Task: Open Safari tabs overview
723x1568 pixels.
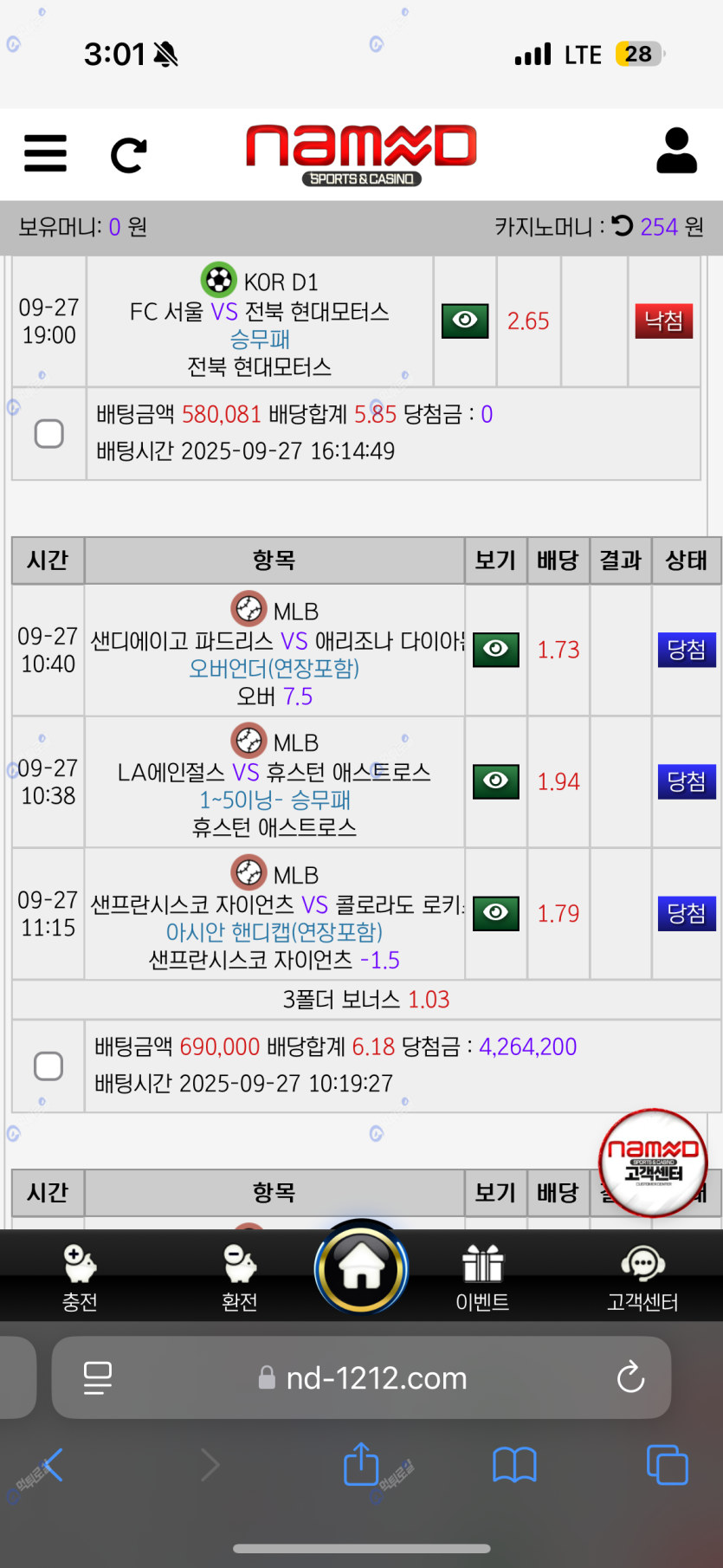Action: 667,1465
